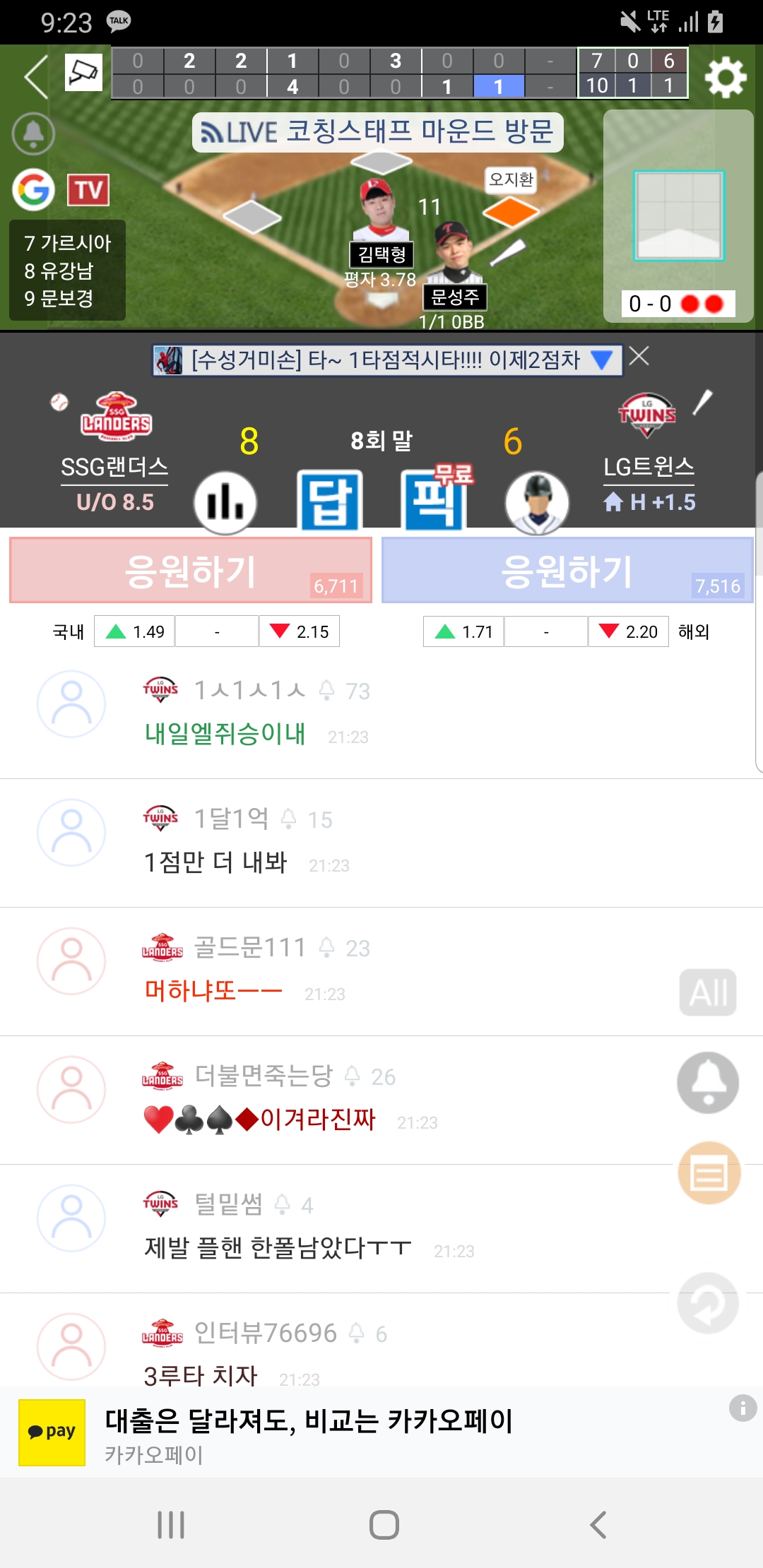This screenshot has height=1568, width=763.
Task: Tap the system home button
Action: point(384,1525)
